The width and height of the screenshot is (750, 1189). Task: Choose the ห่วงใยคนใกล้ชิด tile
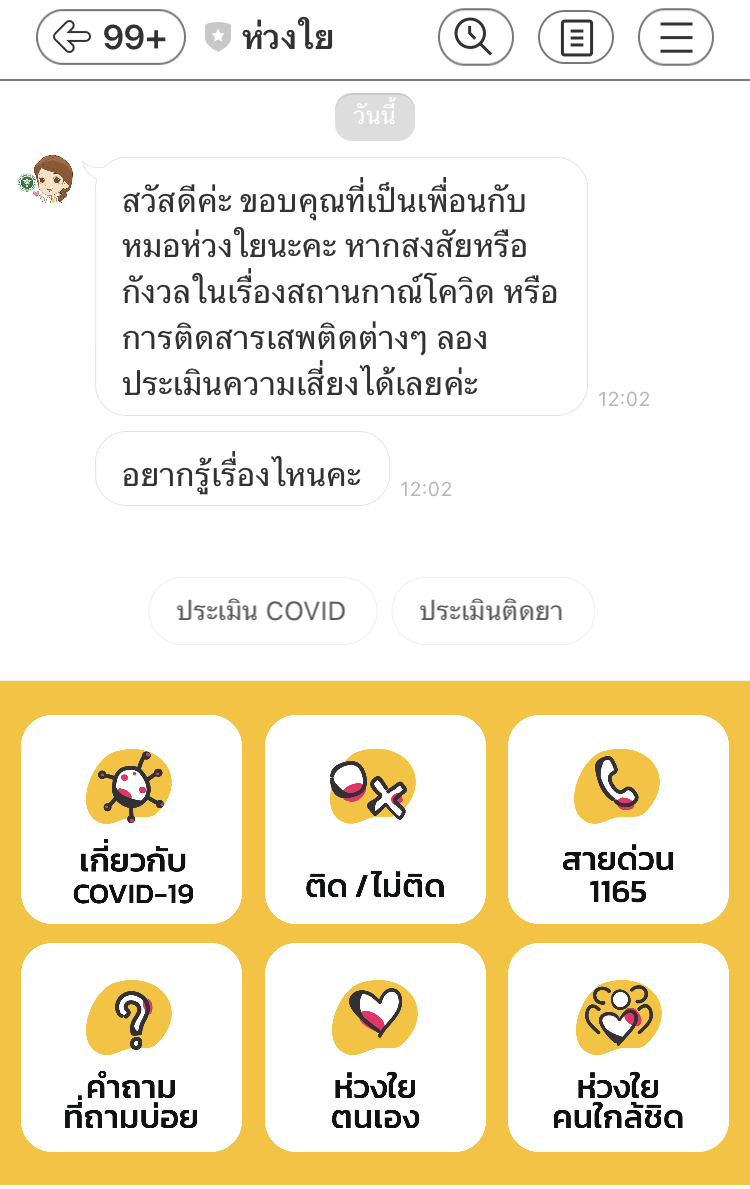(x=618, y=1047)
